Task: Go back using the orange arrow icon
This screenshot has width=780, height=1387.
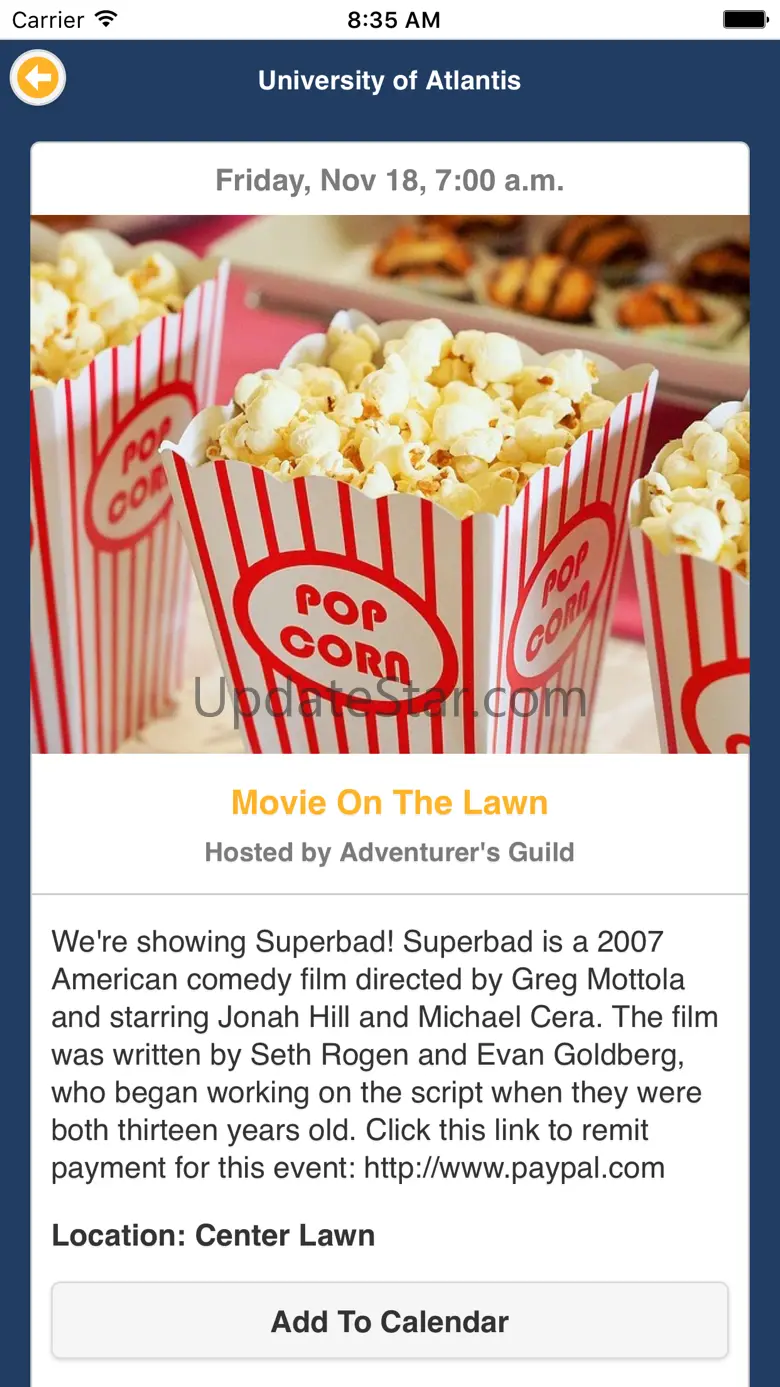Action: 38,78
